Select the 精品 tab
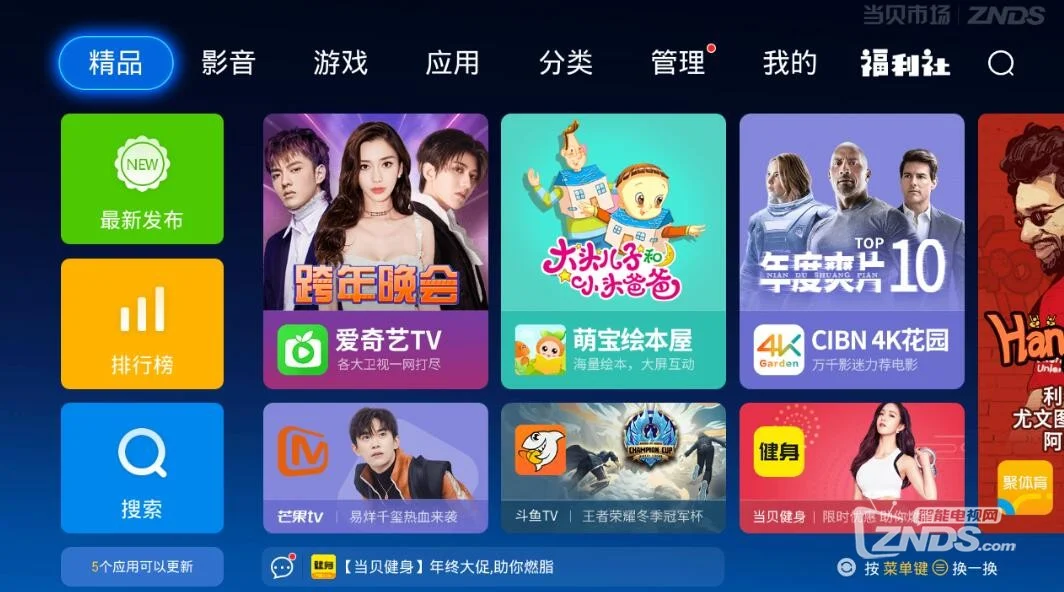Screen dimensions: 1064x592 click(116, 63)
